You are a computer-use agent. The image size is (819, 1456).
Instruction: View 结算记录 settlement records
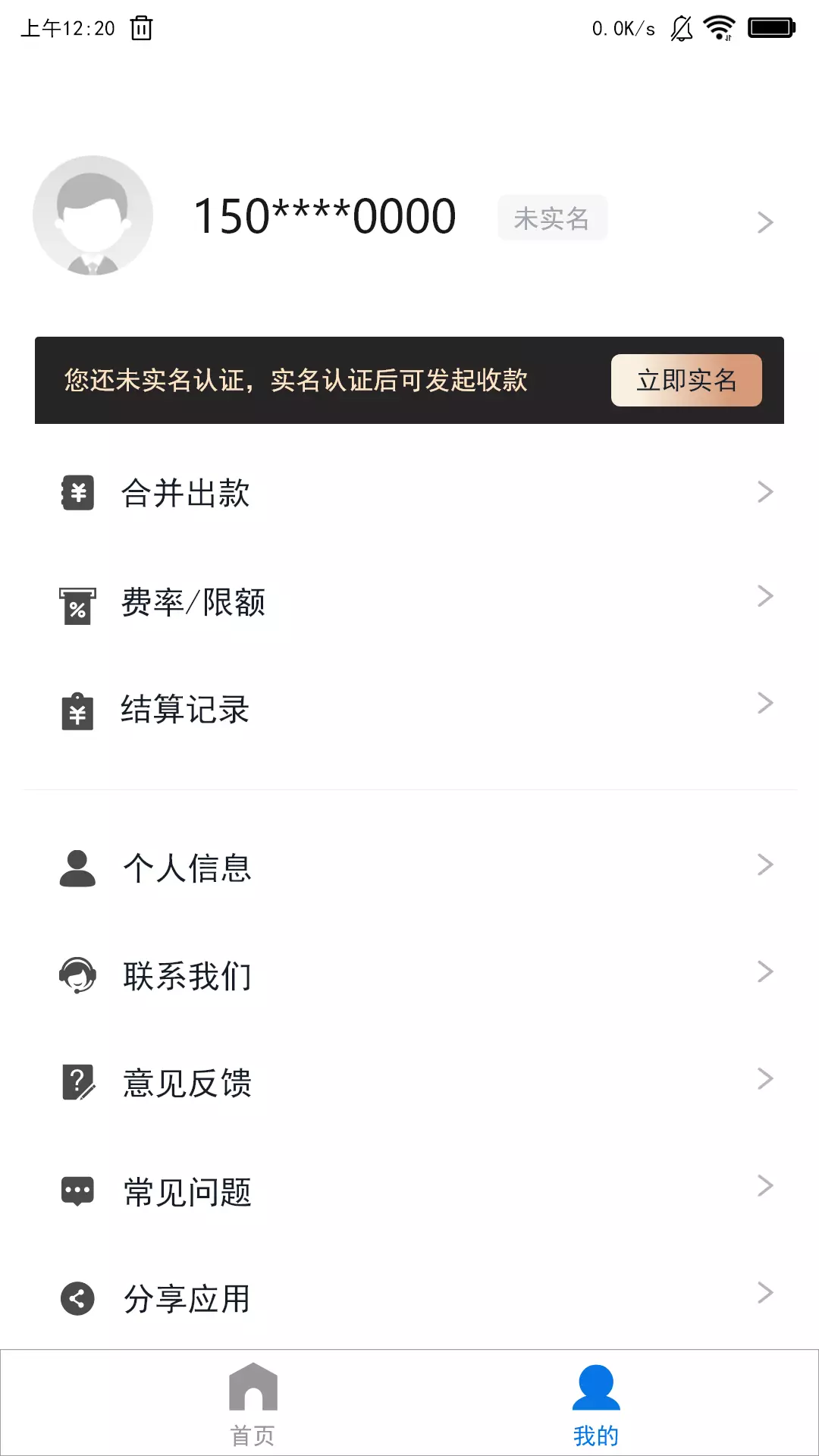[x=409, y=710]
